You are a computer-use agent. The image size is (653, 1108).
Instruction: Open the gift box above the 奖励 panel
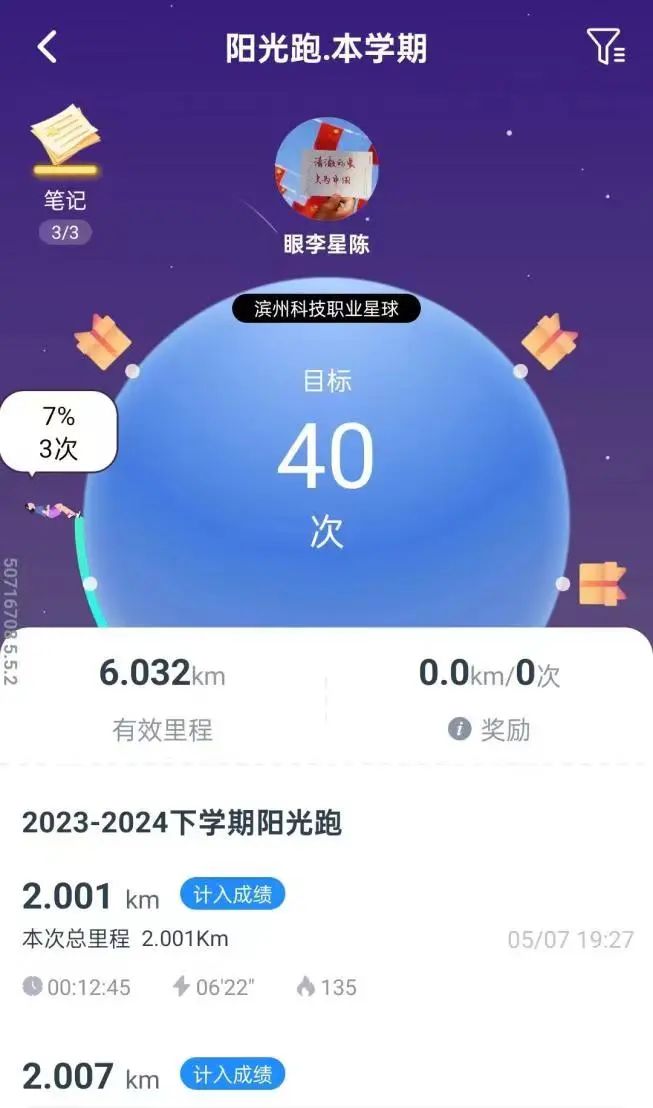tap(602, 583)
